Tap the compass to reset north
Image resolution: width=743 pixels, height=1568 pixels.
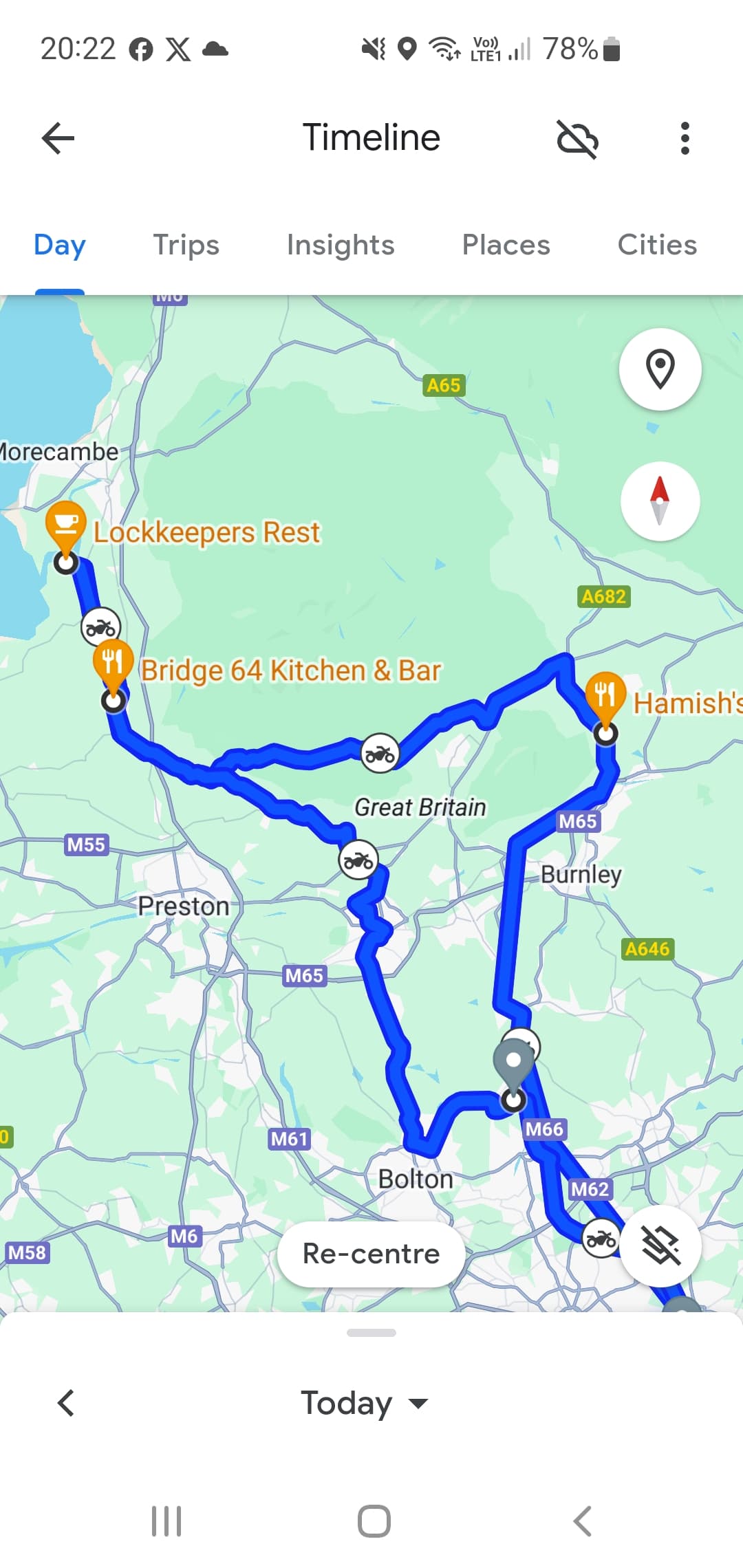click(660, 501)
